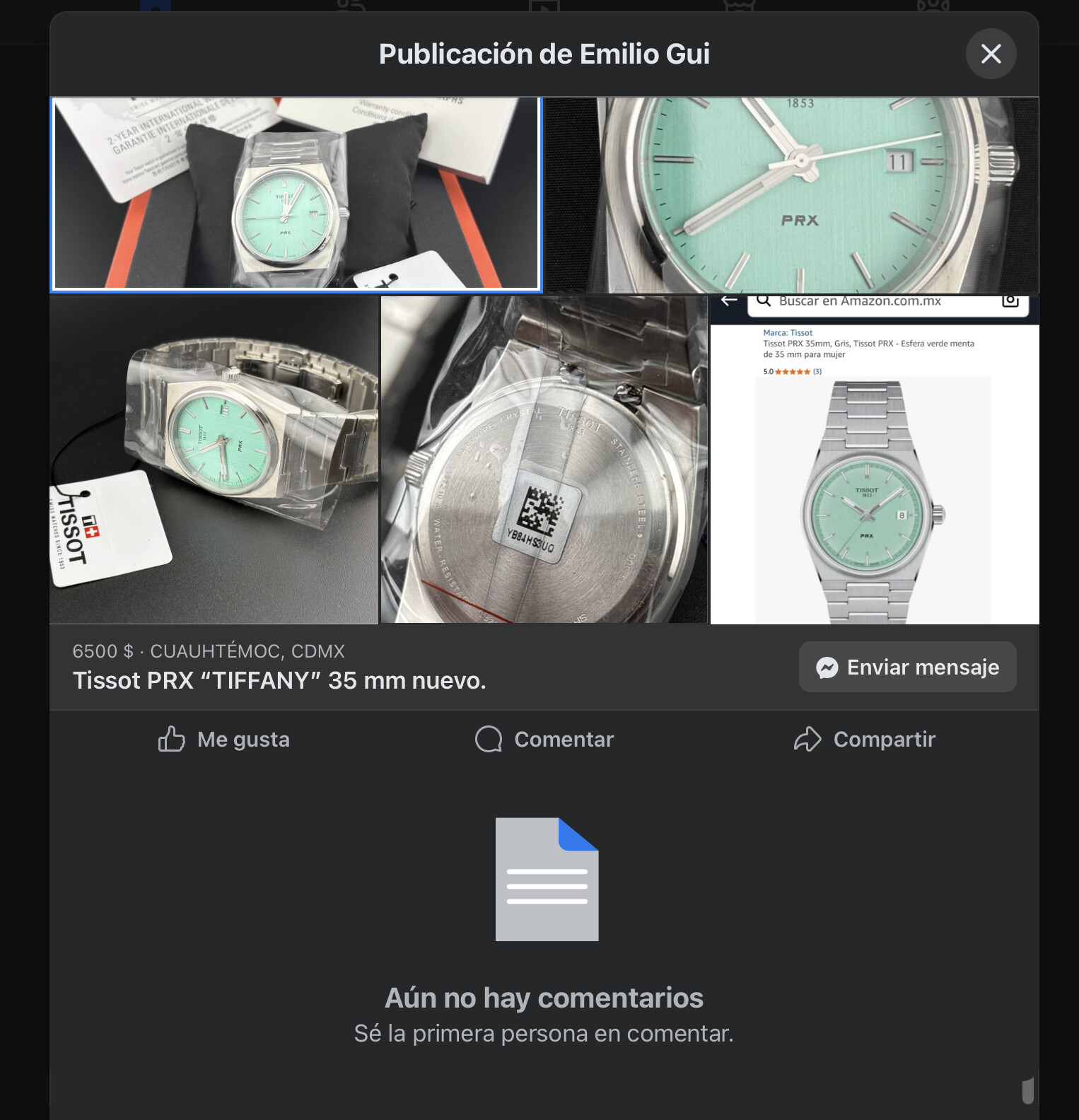Viewport: 1079px width, 1120px height.
Task: Like the post with Me gusta
Action: pos(223,739)
